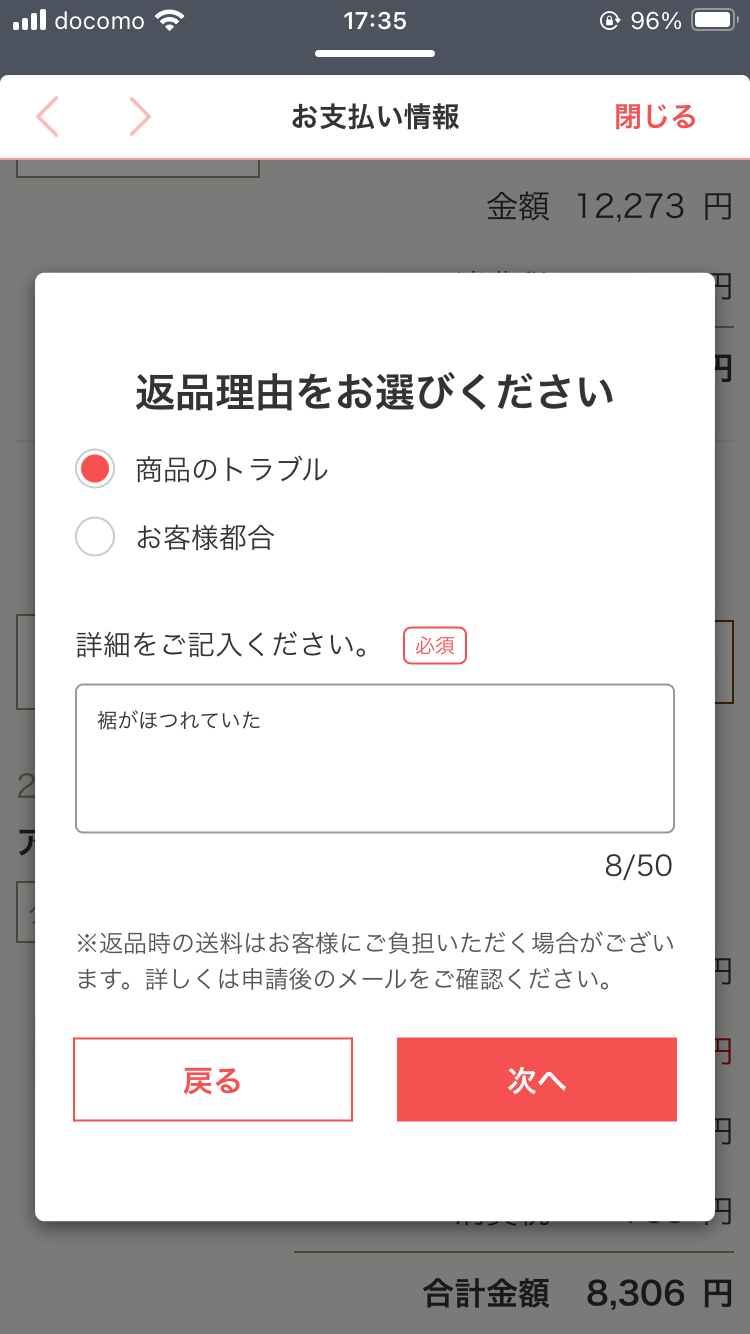Go forward with the right arrow
The height and width of the screenshot is (1334, 750).
[x=140, y=117]
